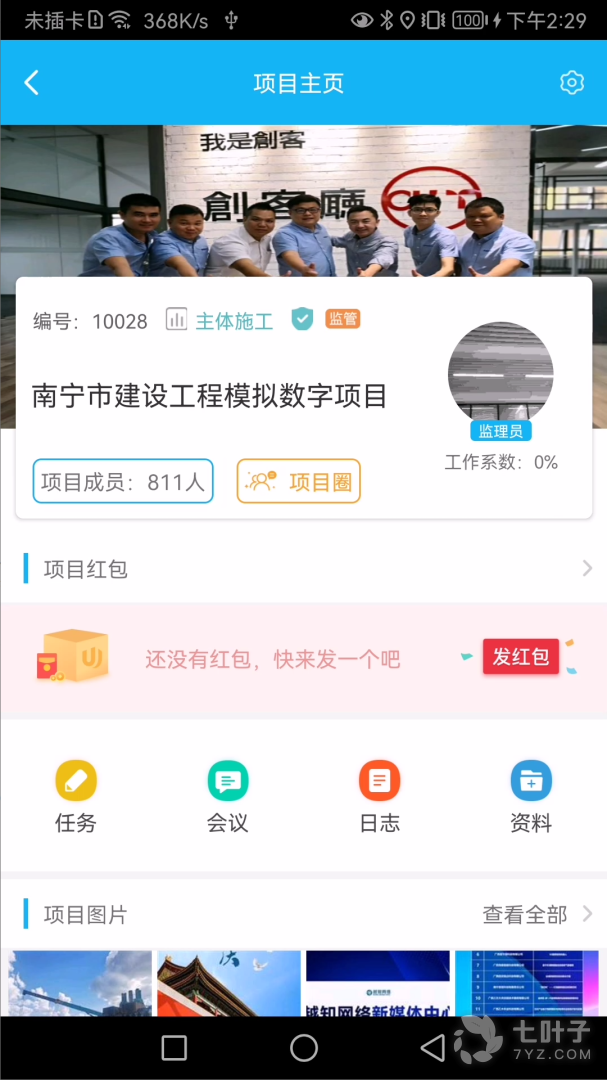Screen dimensions: 607x1080
Task: Open 会议 meetings
Action: point(227,797)
